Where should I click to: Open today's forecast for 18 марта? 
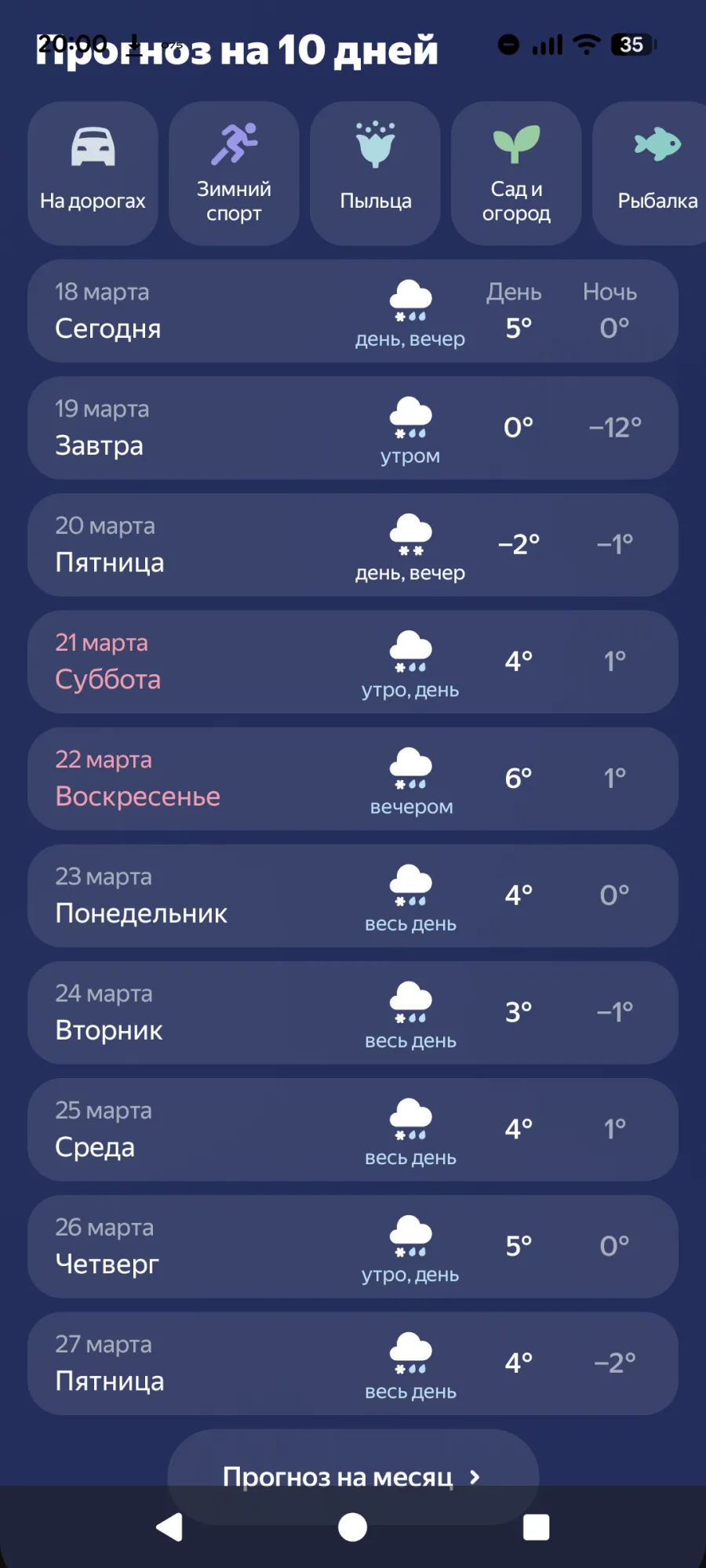(353, 311)
